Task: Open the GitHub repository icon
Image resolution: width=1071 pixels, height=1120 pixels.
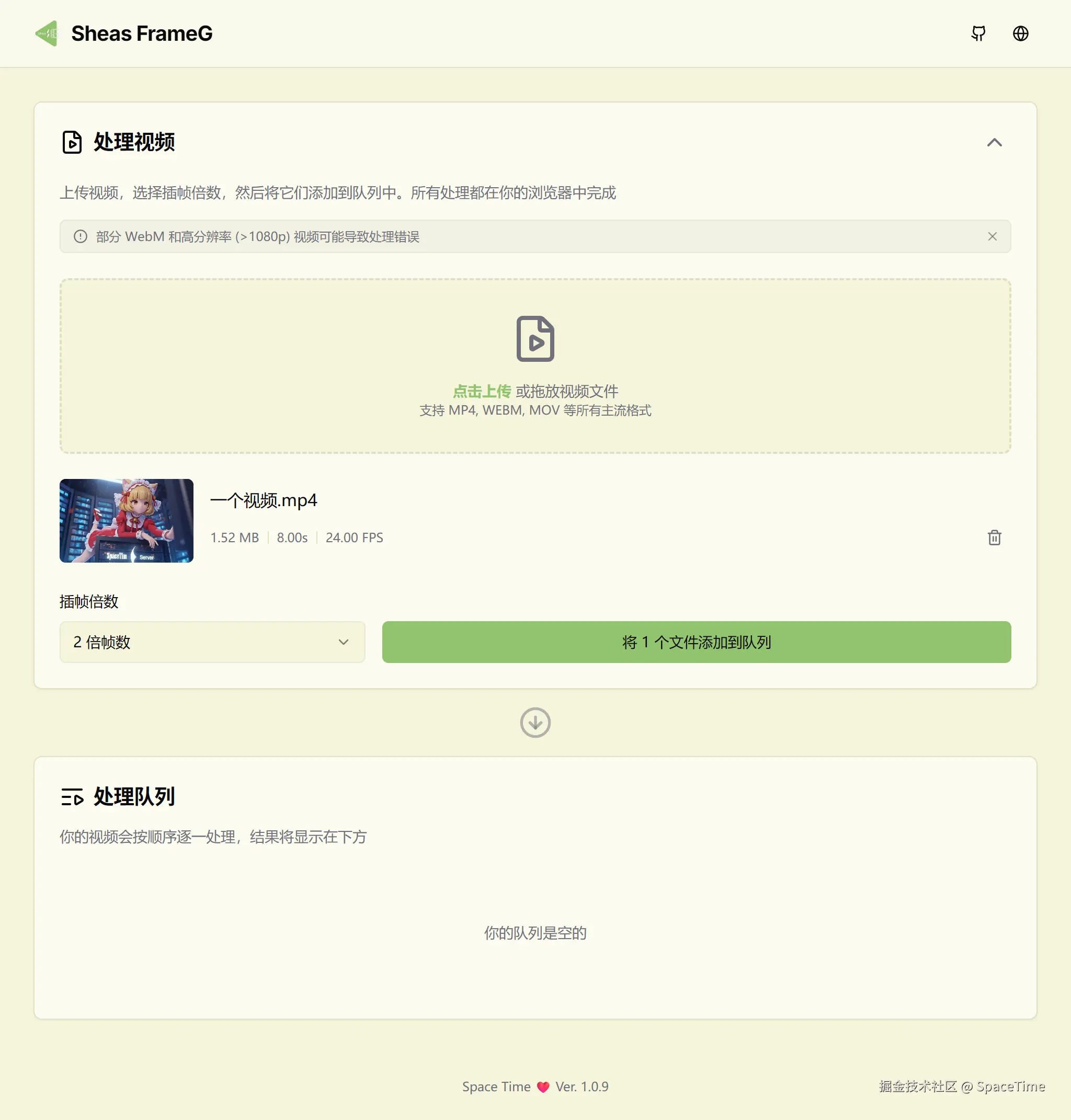Action: pos(978,33)
